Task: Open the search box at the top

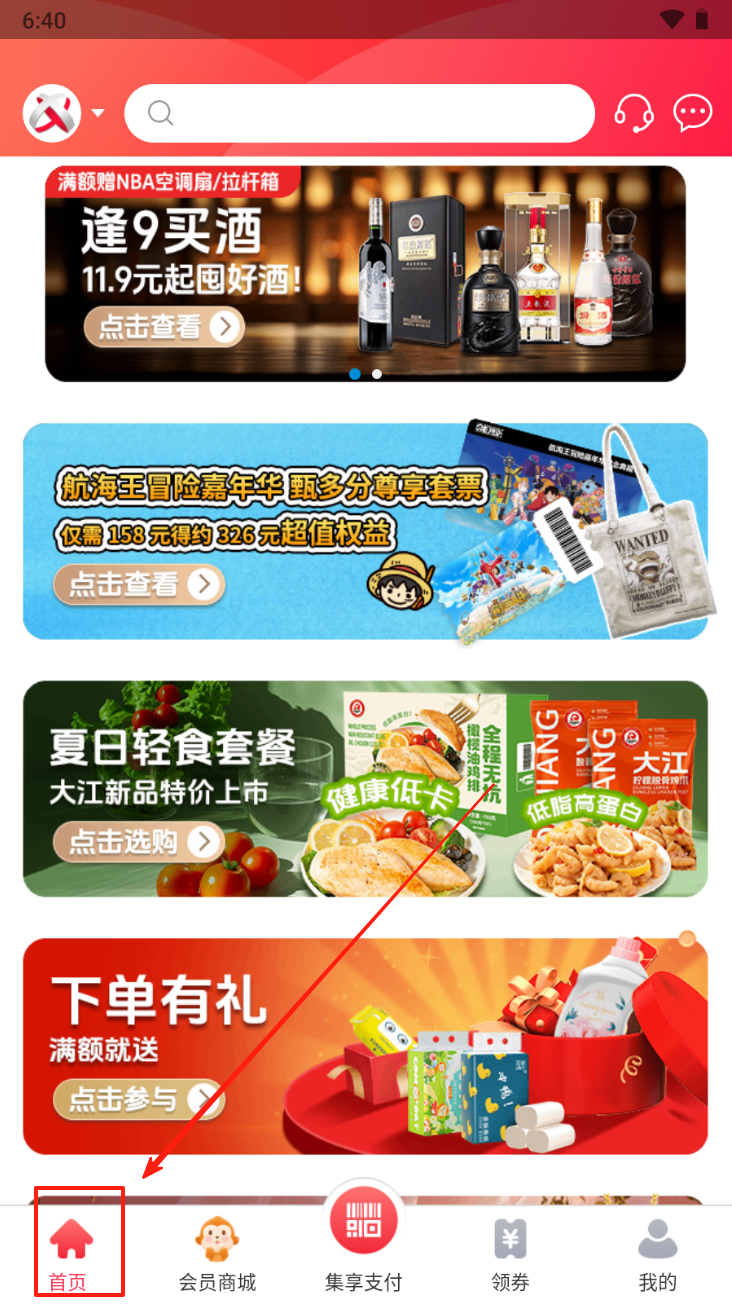Action: [x=360, y=113]
